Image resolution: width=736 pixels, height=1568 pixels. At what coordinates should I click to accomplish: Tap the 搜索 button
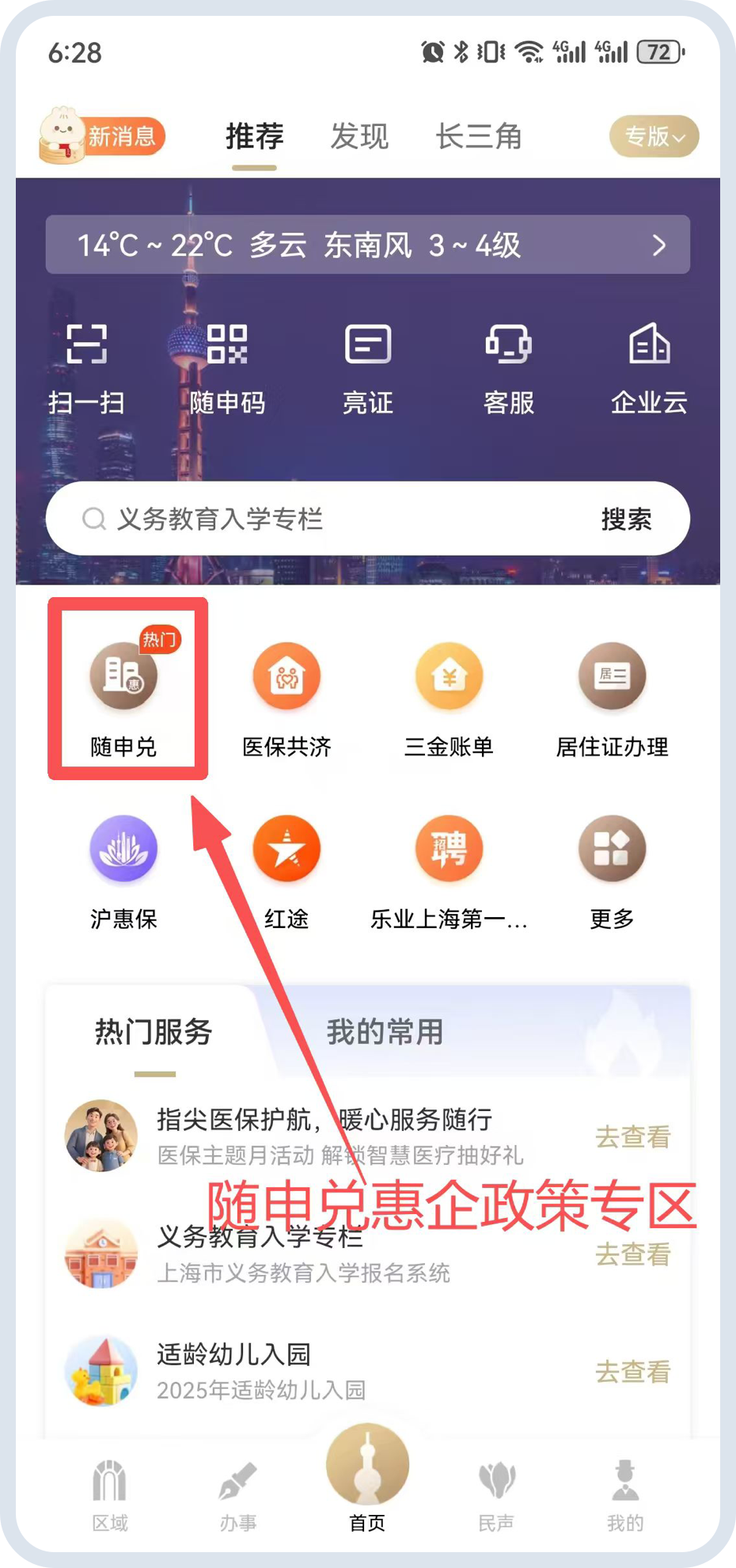(x=626, y=519)
